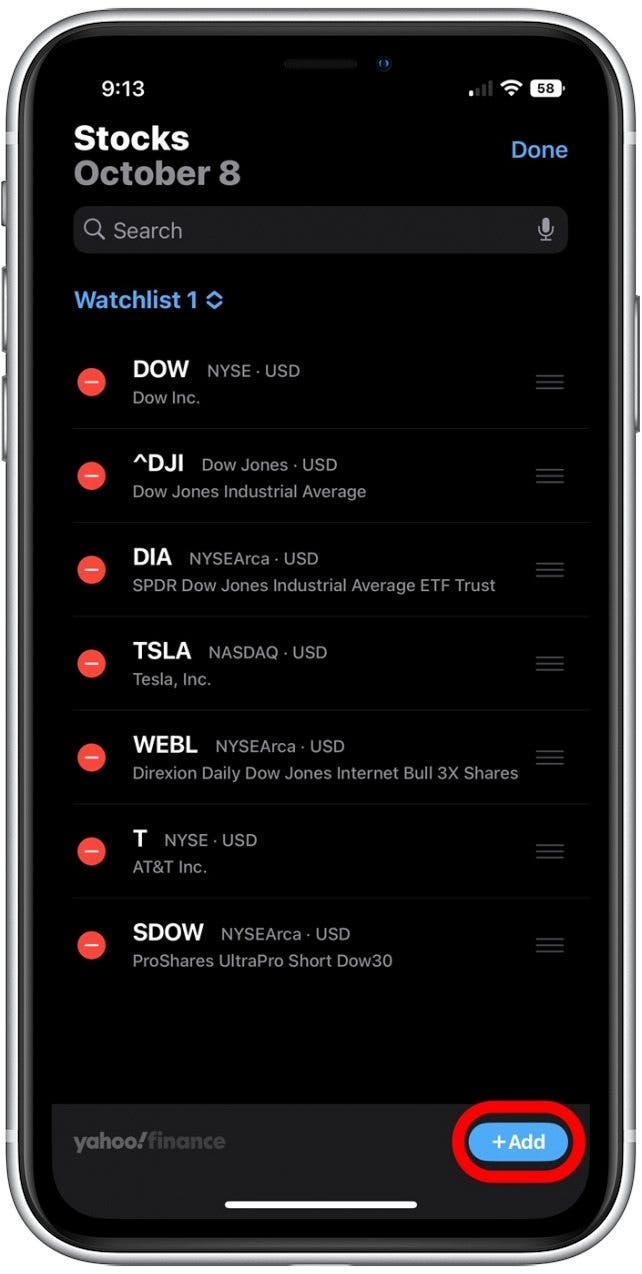Remove DIA from the watchlist
Image resolution: width=642 pixels, height=1274 pixels.
tap(92, 570)
